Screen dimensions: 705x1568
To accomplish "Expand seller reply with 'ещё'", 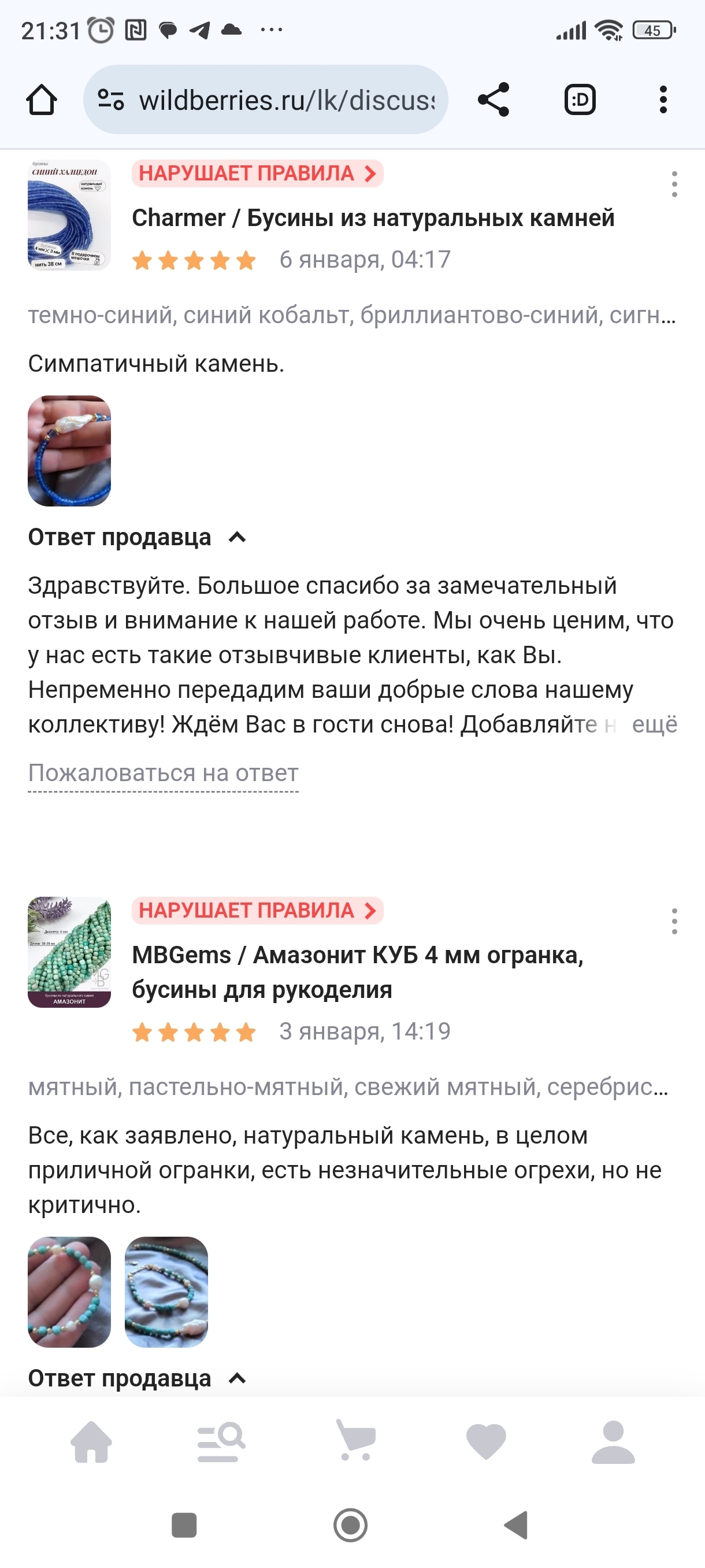I will click(654, 724).
